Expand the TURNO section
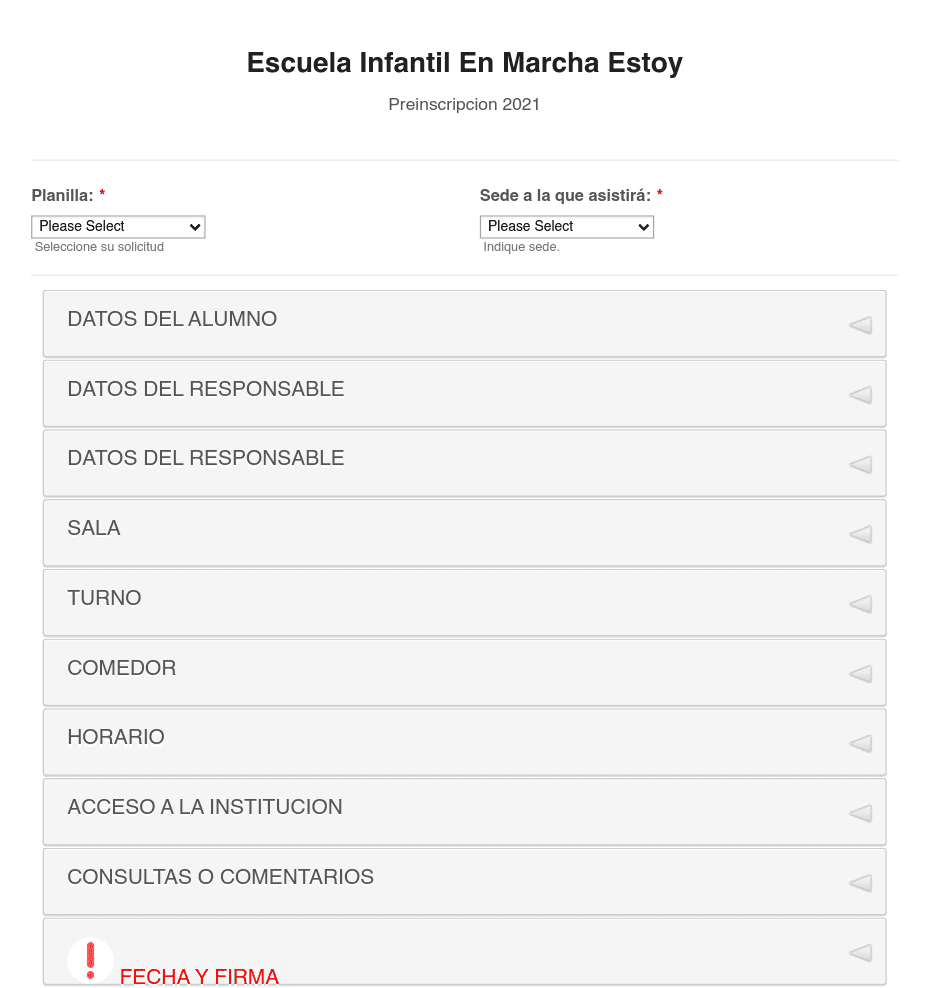 click(464, 602)
